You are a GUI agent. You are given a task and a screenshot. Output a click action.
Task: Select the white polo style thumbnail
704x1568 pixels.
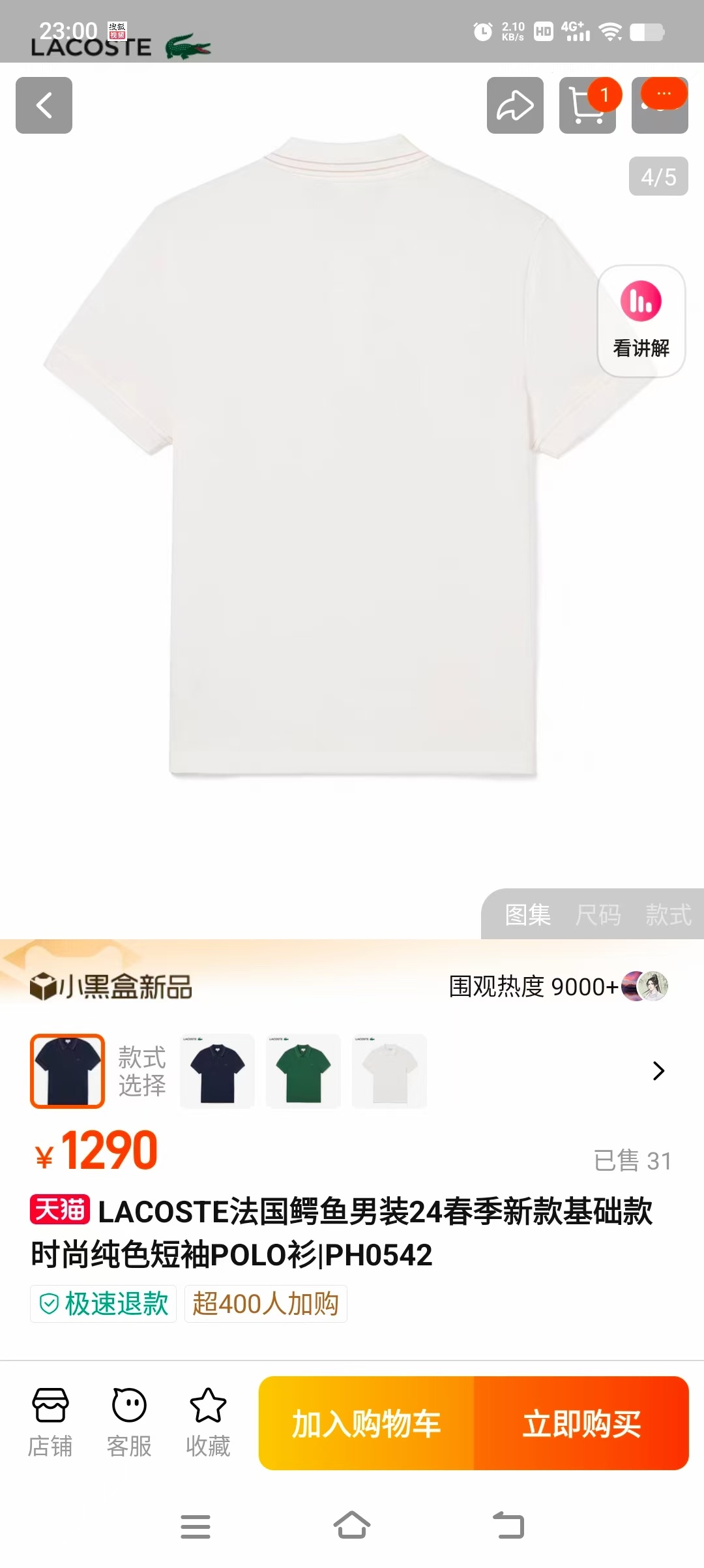(389, 1070)
